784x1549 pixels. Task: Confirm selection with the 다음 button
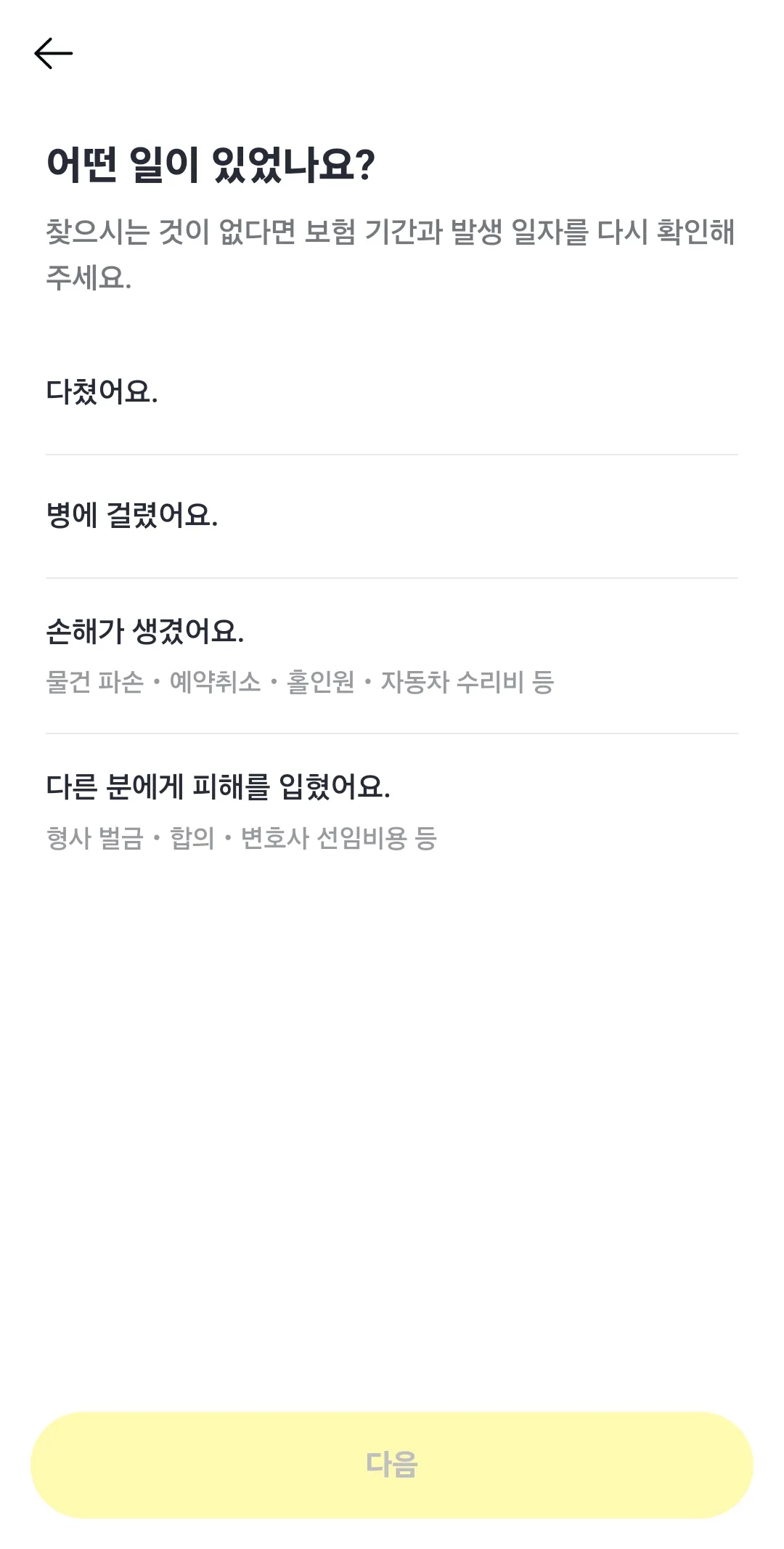392,1462
